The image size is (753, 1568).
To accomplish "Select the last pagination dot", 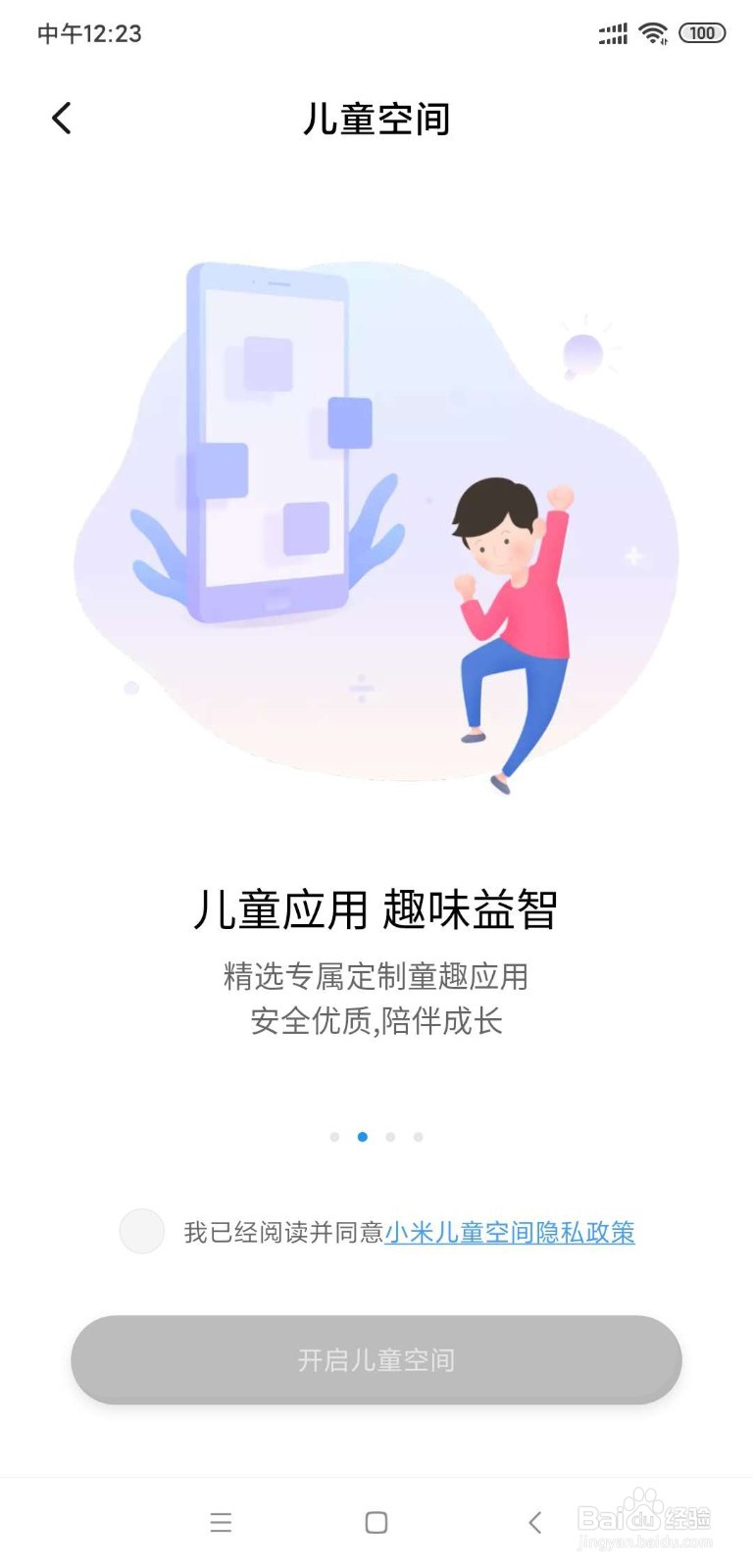I will click(x=420, y=1137).
